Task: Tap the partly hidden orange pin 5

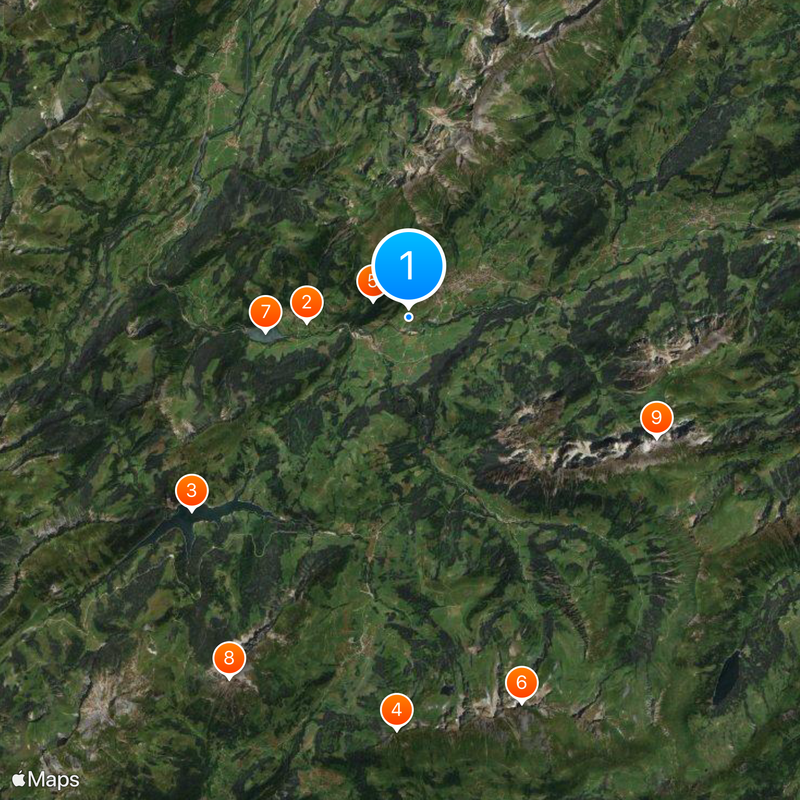Action: [366, 281]
